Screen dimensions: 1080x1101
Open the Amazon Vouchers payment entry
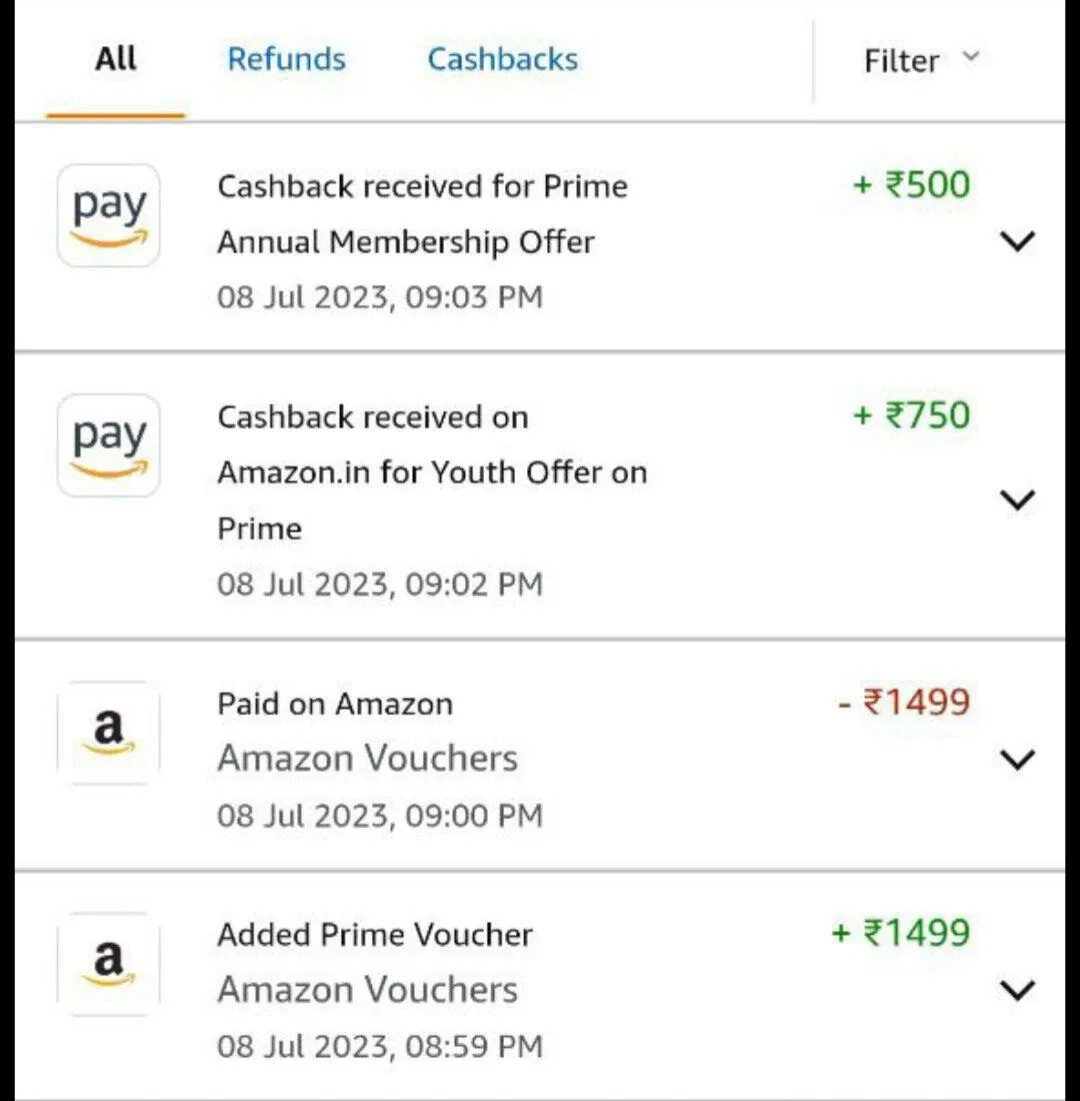(x=367, y=757)
